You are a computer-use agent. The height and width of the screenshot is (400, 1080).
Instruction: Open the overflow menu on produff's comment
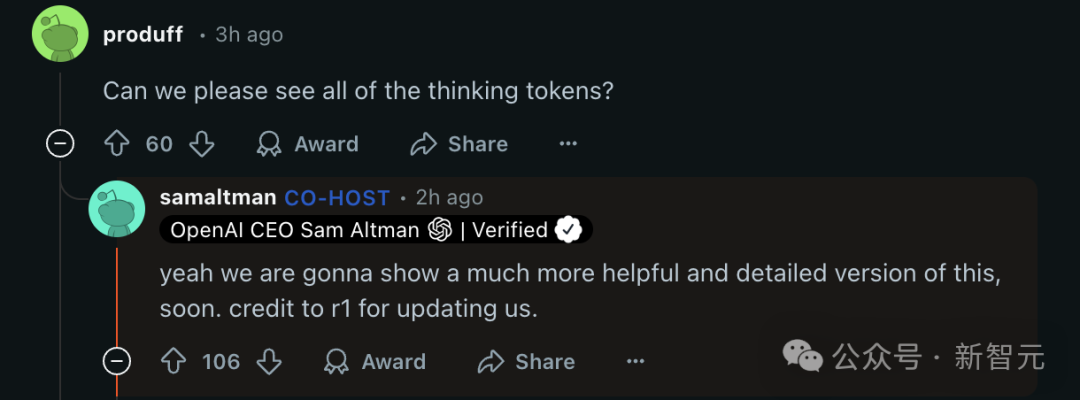[568, 144]
